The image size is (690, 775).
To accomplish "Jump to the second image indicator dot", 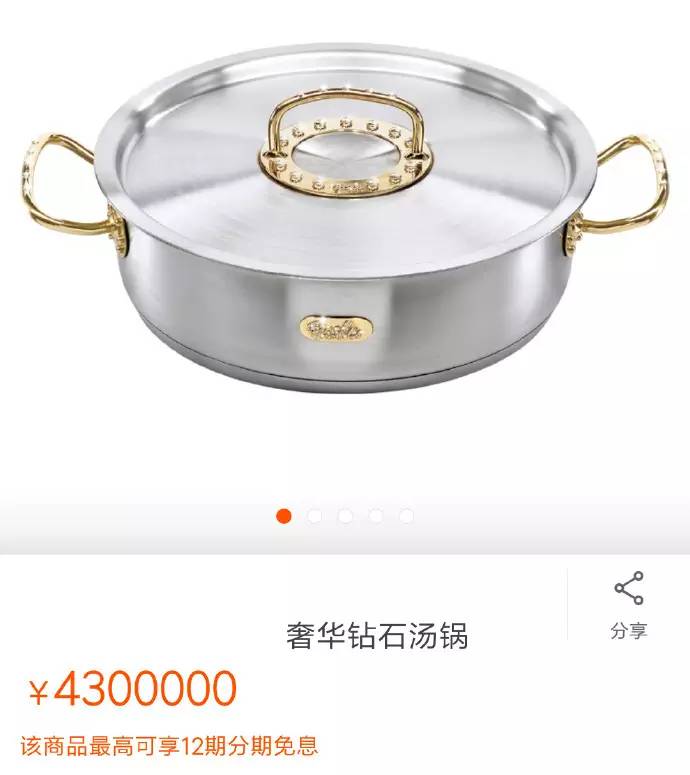I will (315, 516).
